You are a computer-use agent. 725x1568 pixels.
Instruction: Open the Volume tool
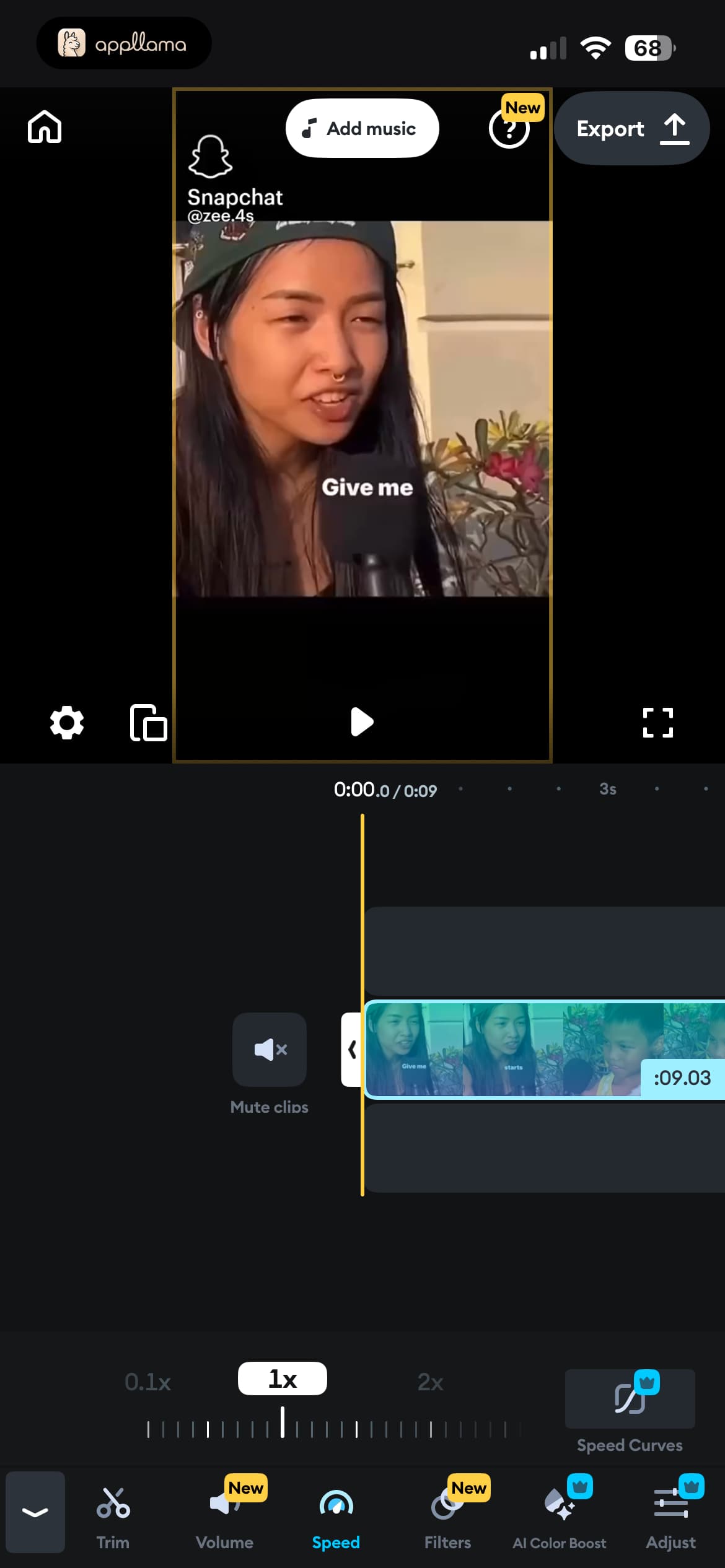[224, 1518]
